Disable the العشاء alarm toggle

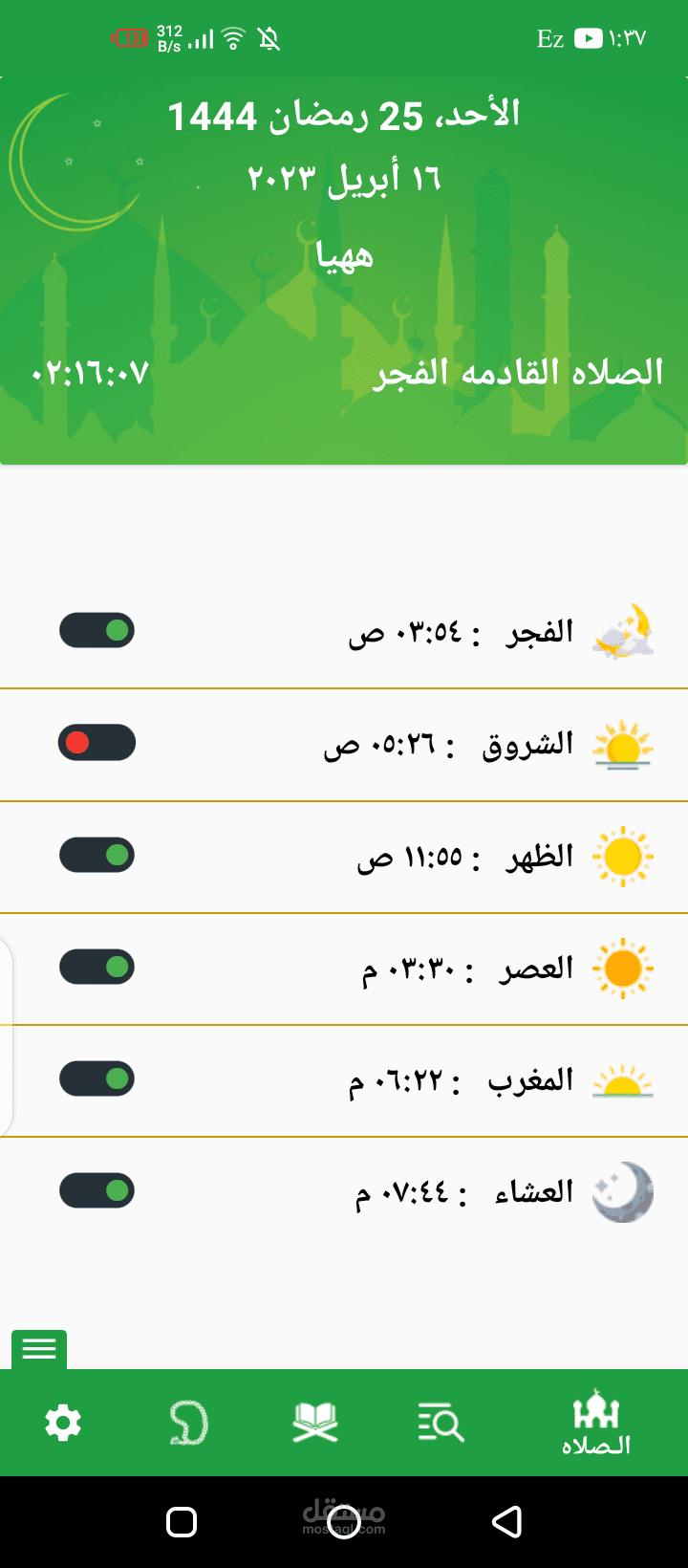(97, 1190)
